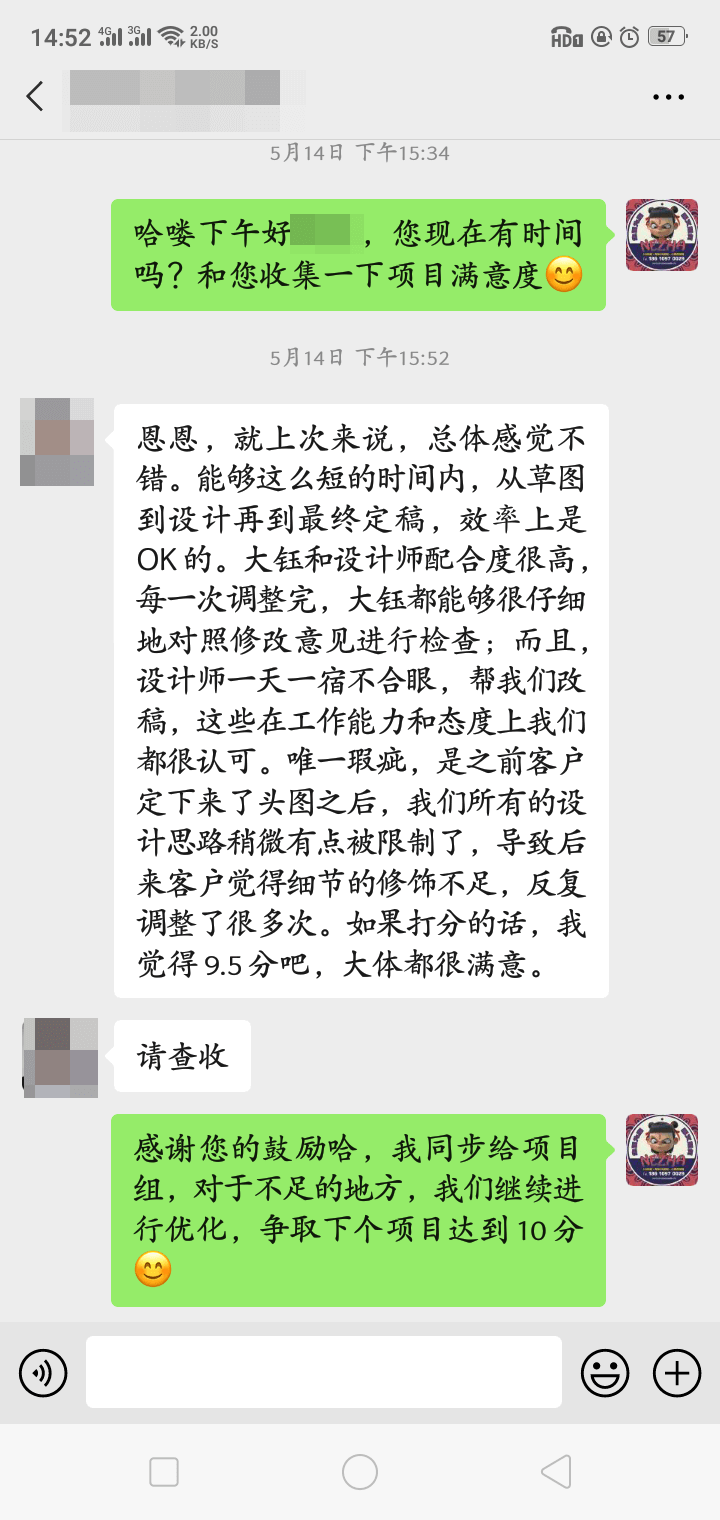Open the chat overflow menu
This screenshot has width=720, height=1520.
click(668, 97)
